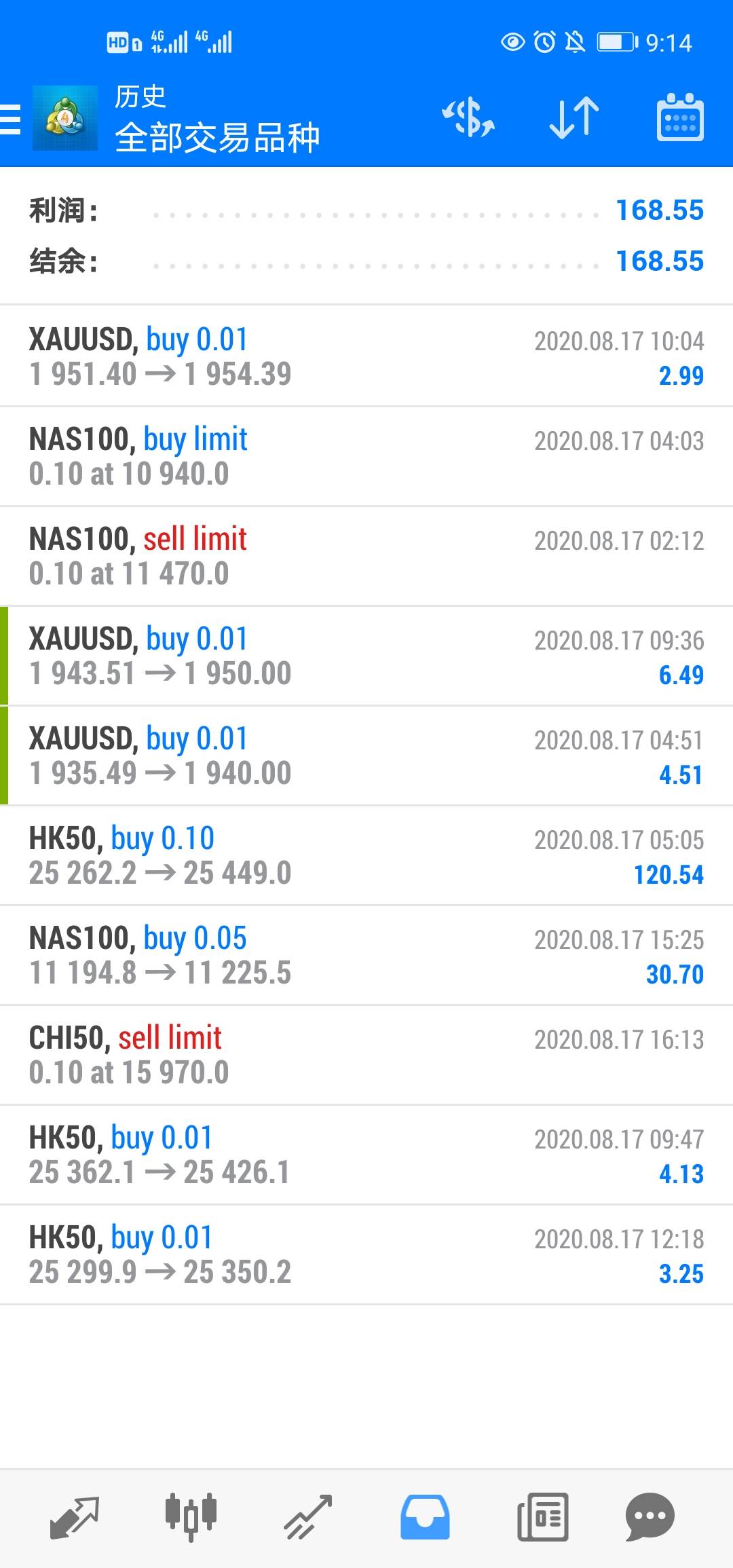Expand XAUUSD trade with 6.49 profit
The height and width of the screenshot is (1568, 733).
click(x=366, y=656)
